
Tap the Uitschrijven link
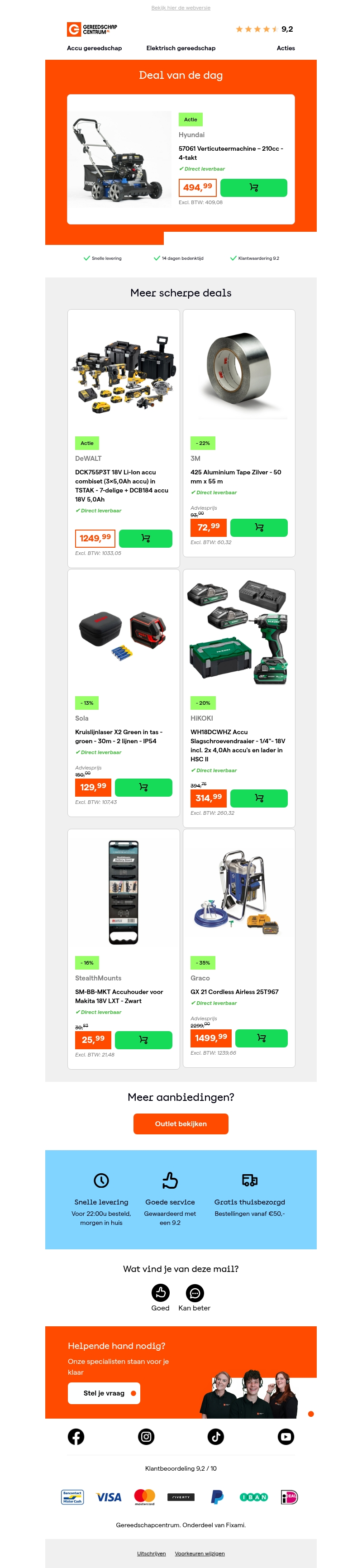(x=151, y=1553)
